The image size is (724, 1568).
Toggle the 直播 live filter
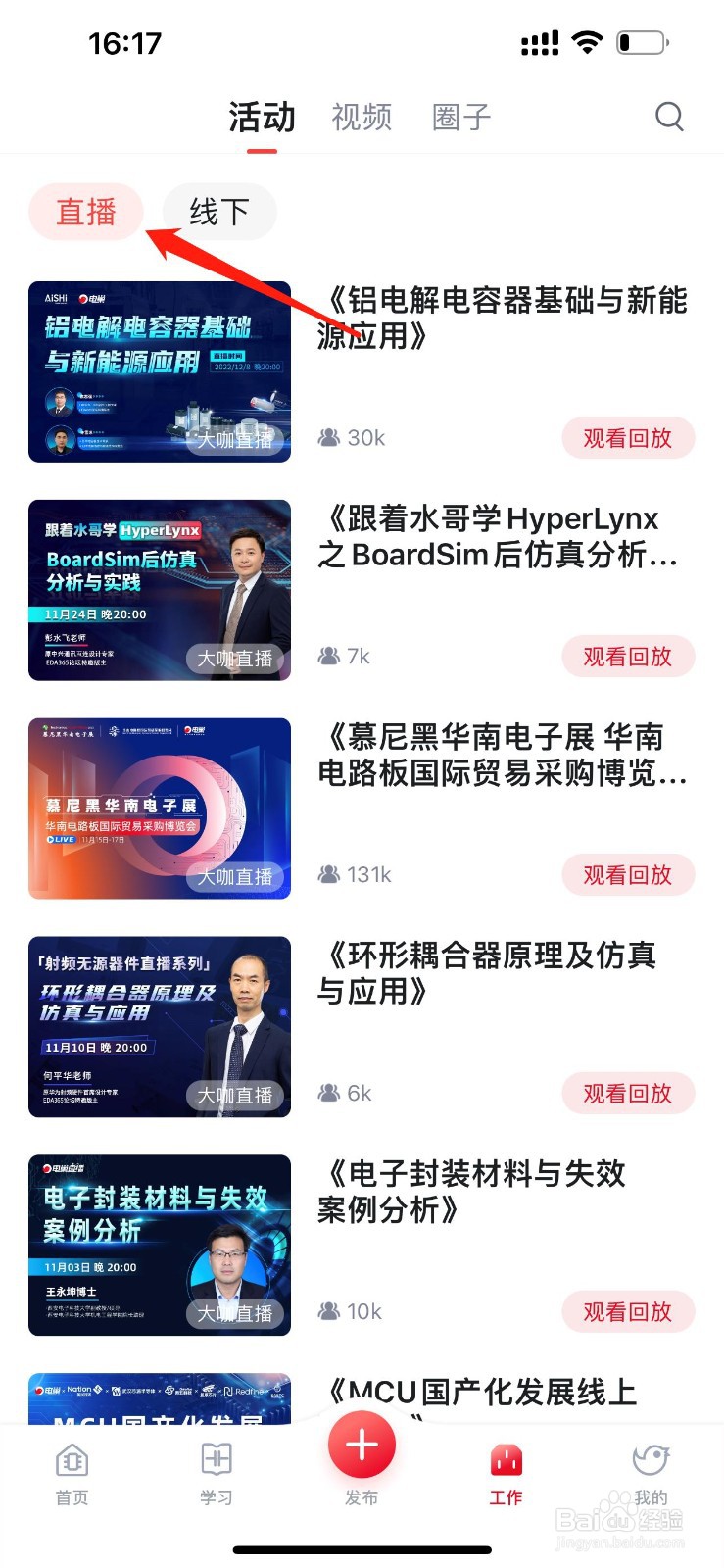(x=85, y=211)
